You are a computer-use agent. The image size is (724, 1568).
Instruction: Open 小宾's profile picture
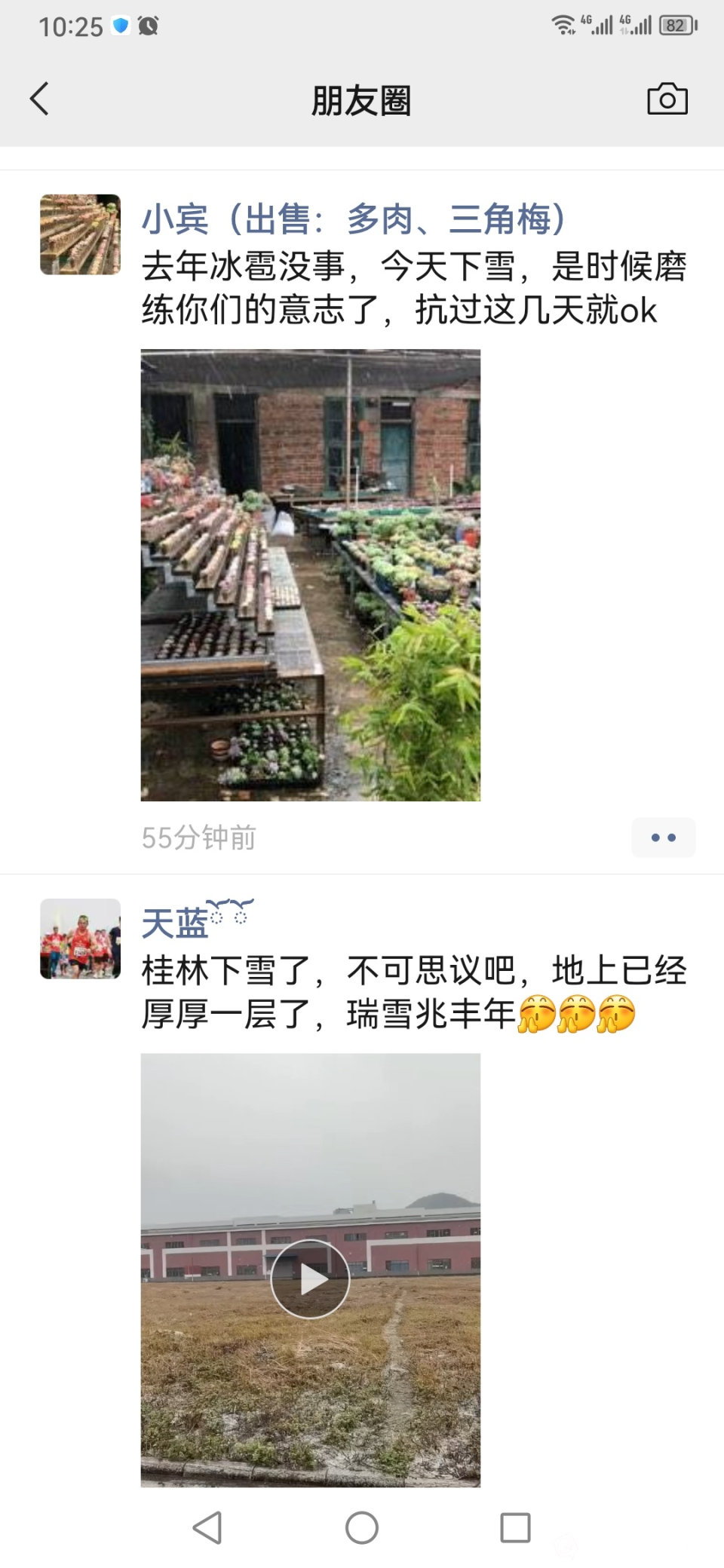coord(80,234)
